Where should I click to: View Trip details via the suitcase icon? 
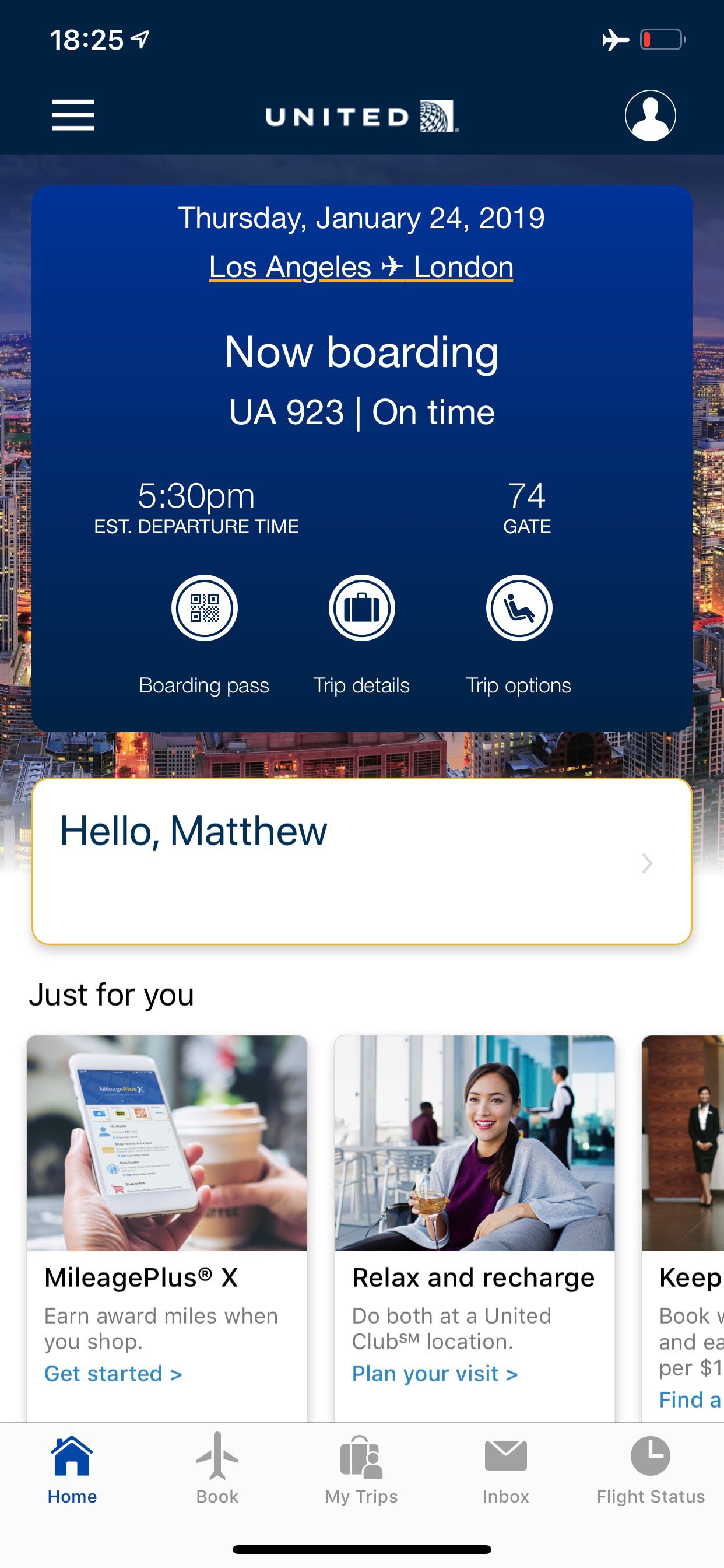pos(361,608)
